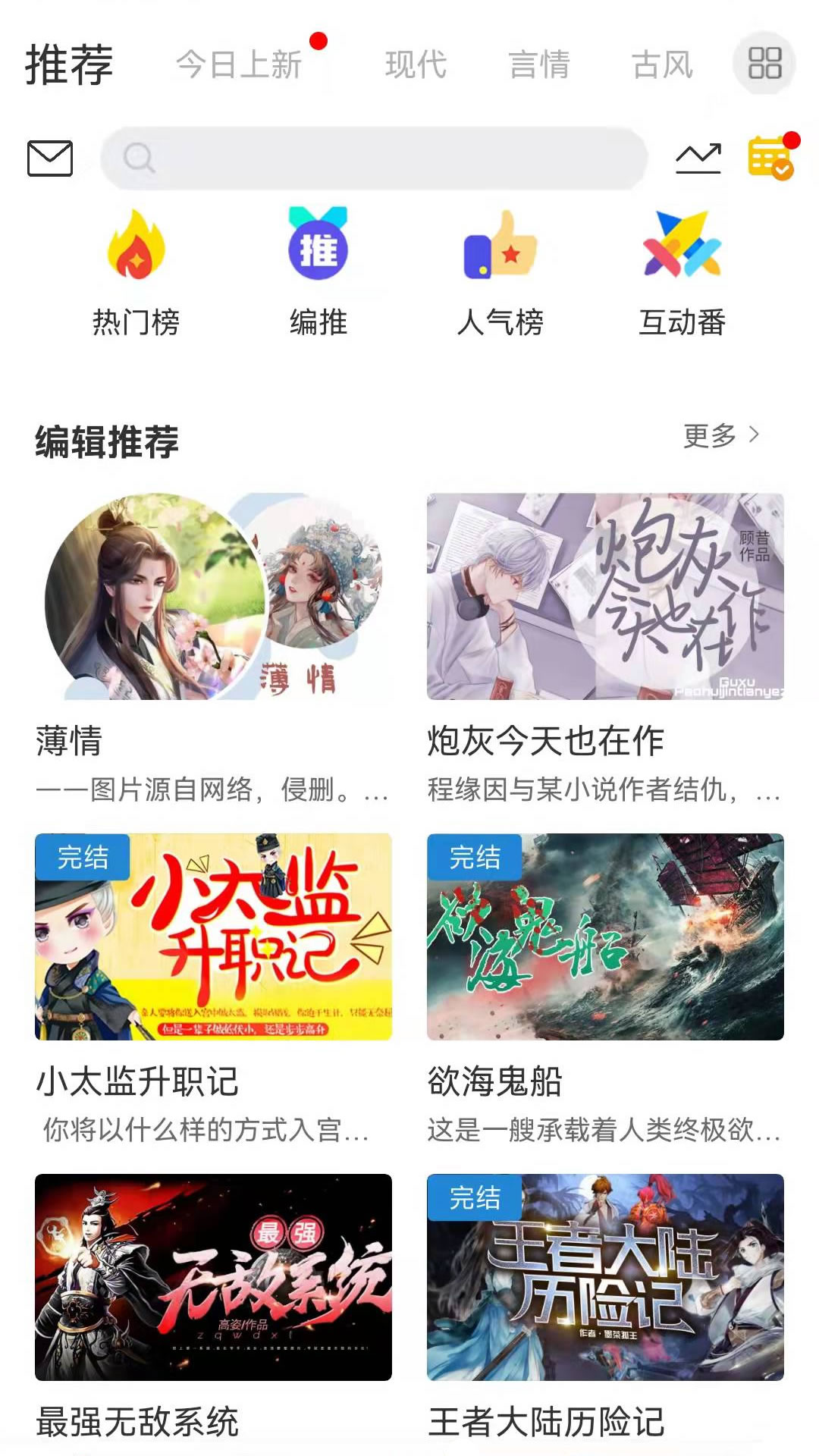Image resolution: width=819 pixels, height=1456 pixels.
Task: Open the trending chart icon
Action: point(698,158)
